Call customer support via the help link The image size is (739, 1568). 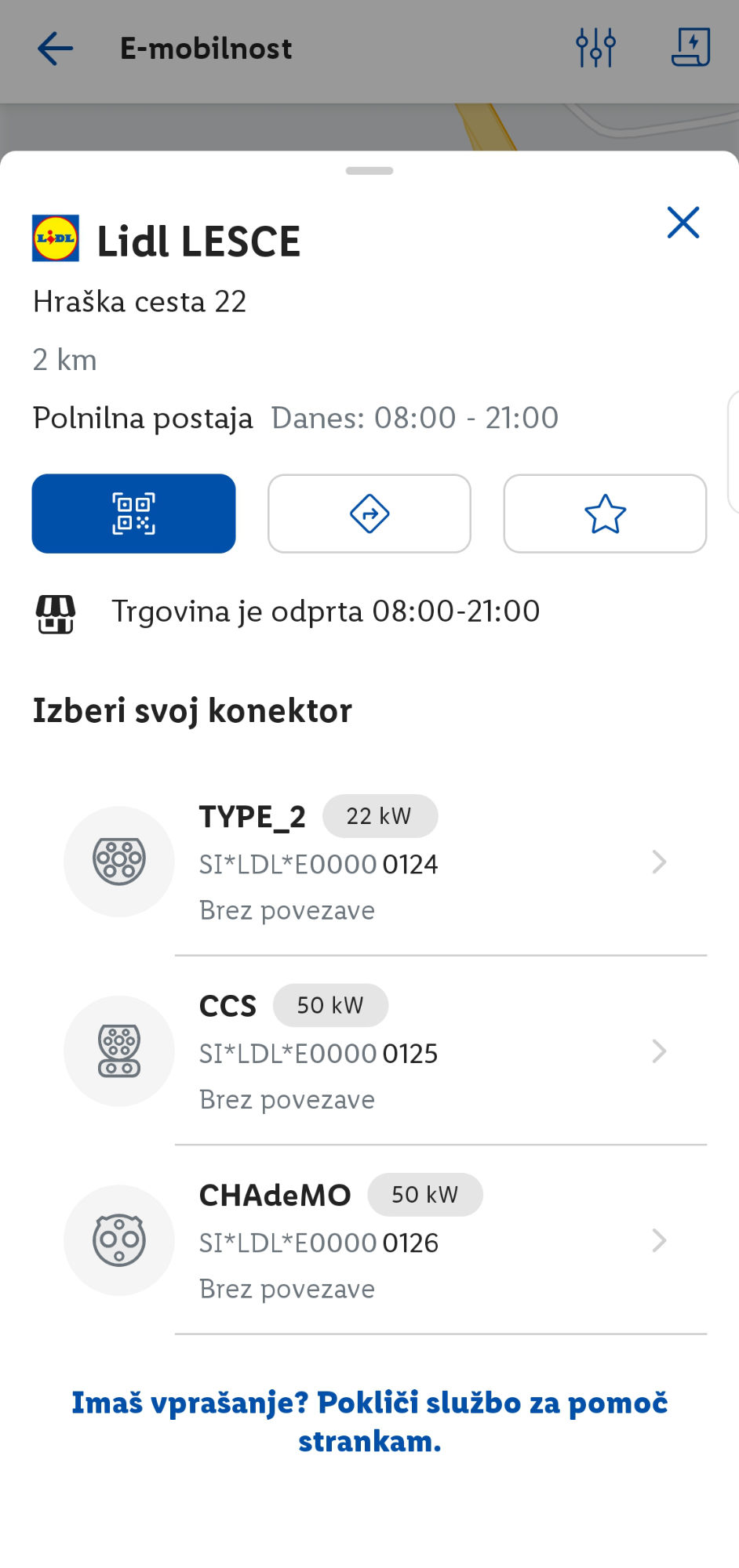(x=369, y=1421)
